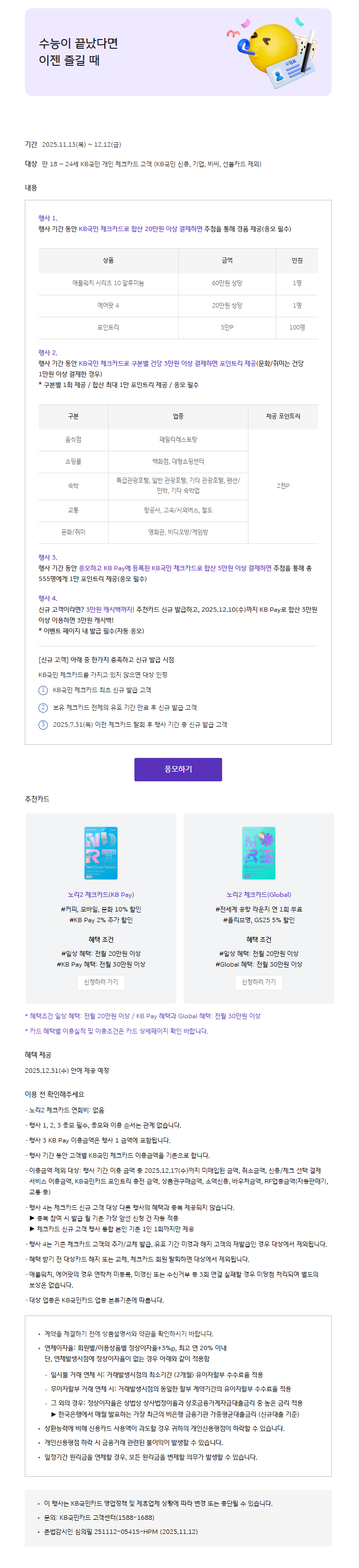This screenshot has width=359, height=1568.
Task: Tap 신청하러 가기 under 노리2 체크카드(KB Pay)
Action: tap(100, 982)
